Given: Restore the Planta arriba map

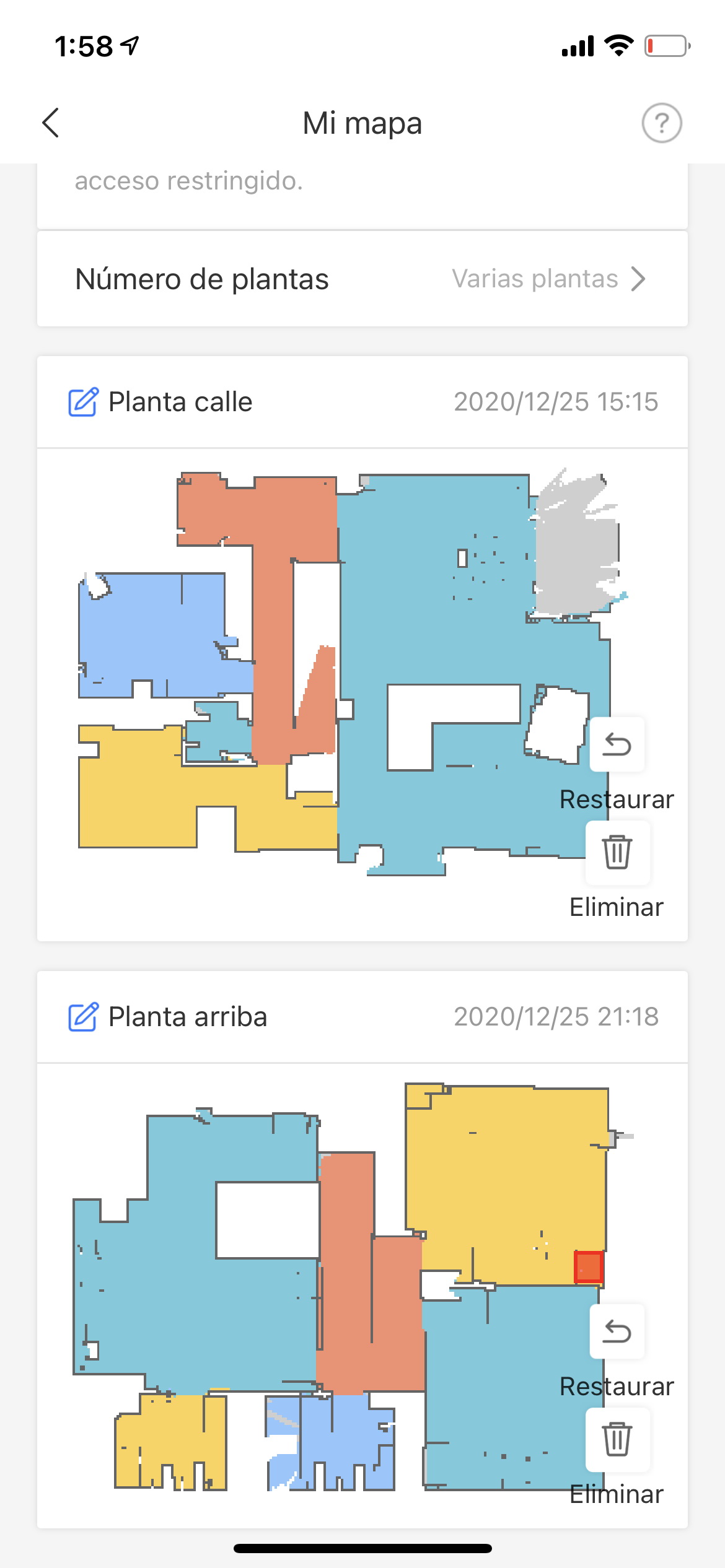Looking at the screenshot, I should 617,1331.
